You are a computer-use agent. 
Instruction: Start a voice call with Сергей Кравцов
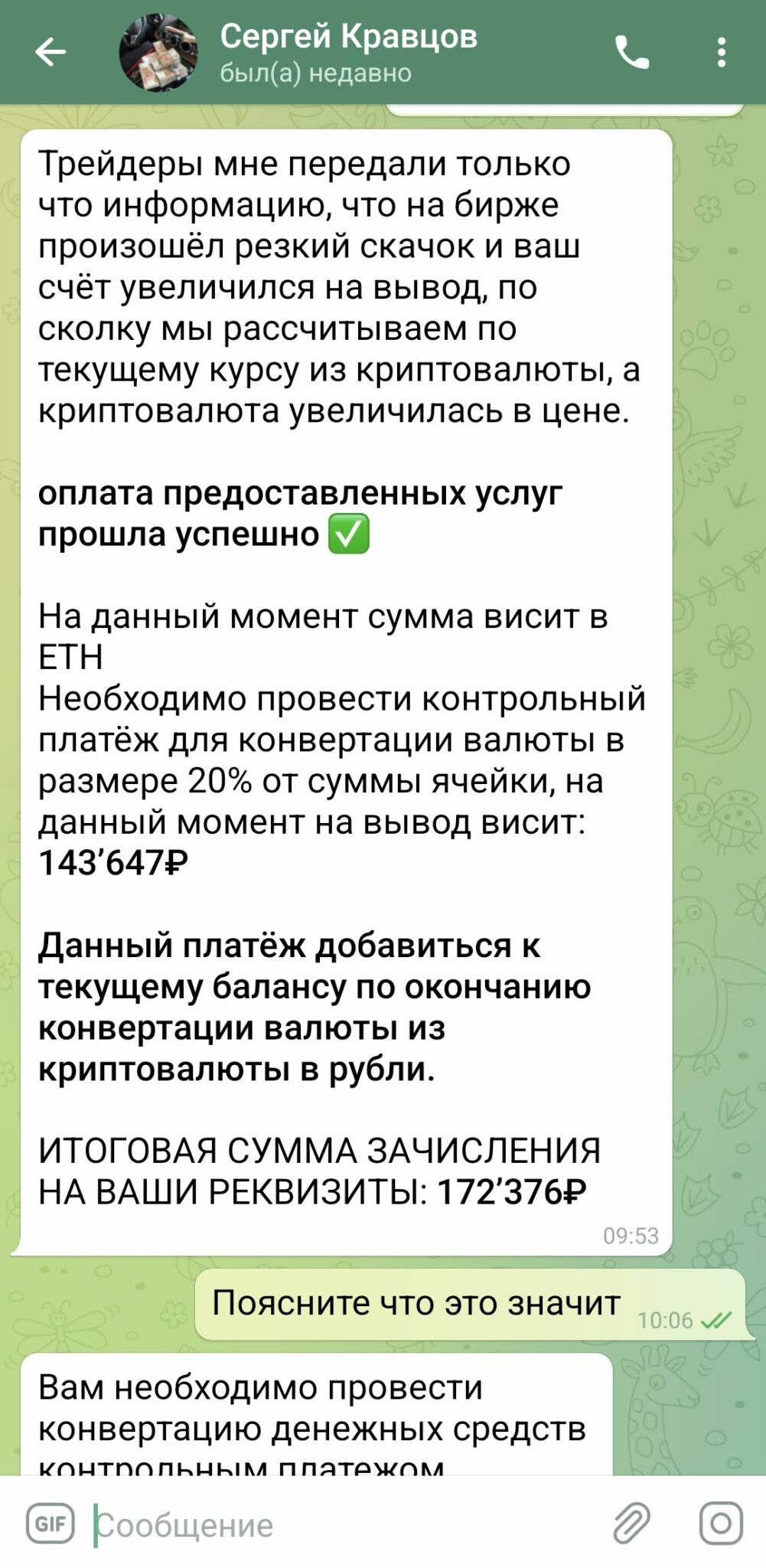632,52
